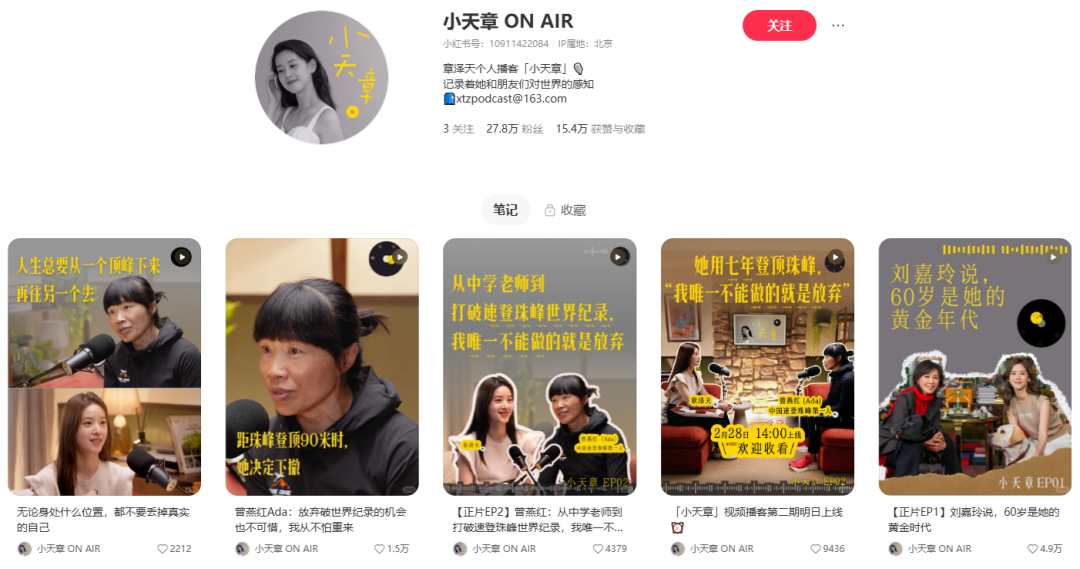This screenshot has width=1080, height=569.
Task: View the 27.8万 粉丝 followers list
Action: coord(514,129)
